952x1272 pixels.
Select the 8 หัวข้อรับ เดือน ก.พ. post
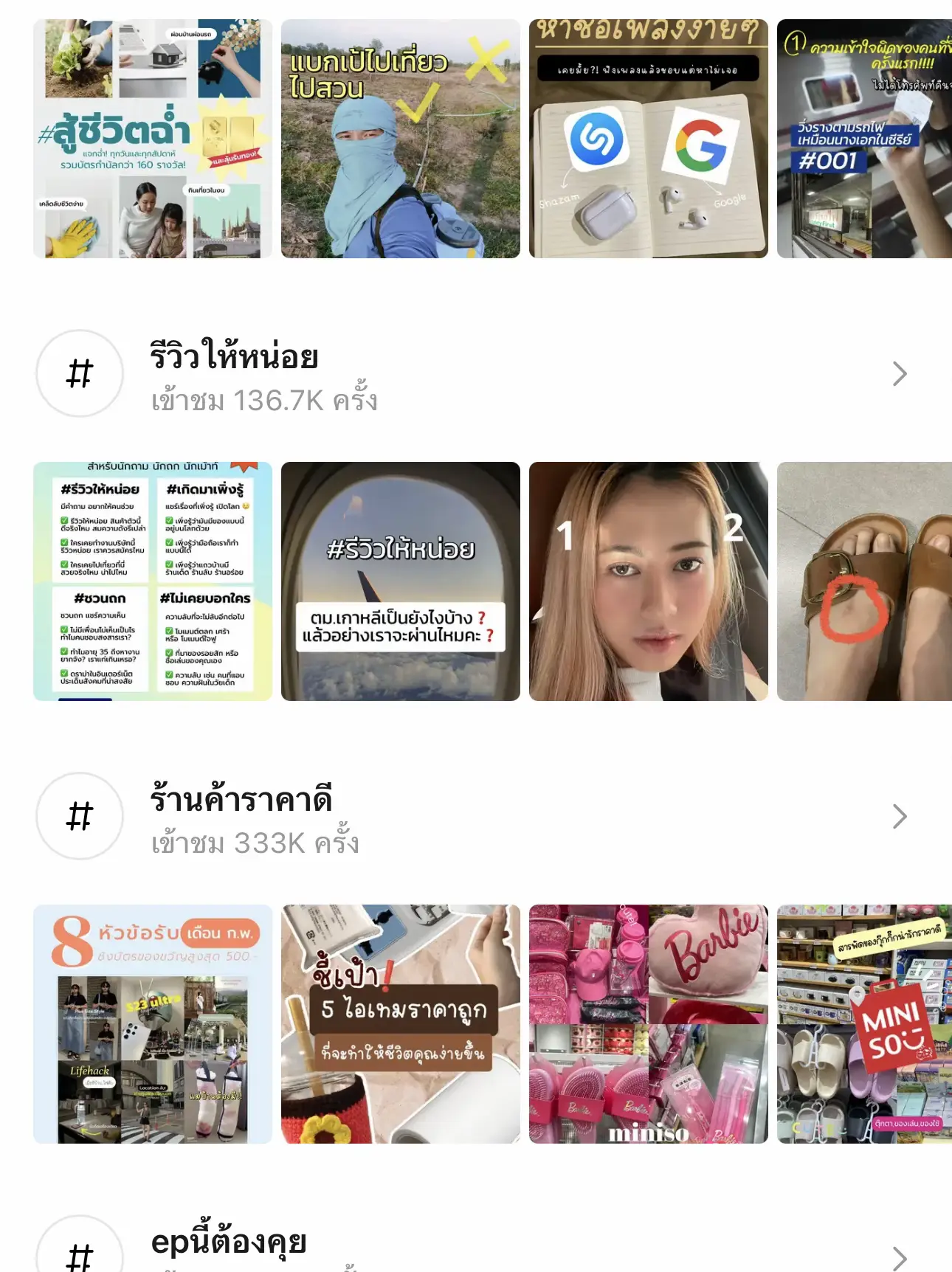(151, 1026)
